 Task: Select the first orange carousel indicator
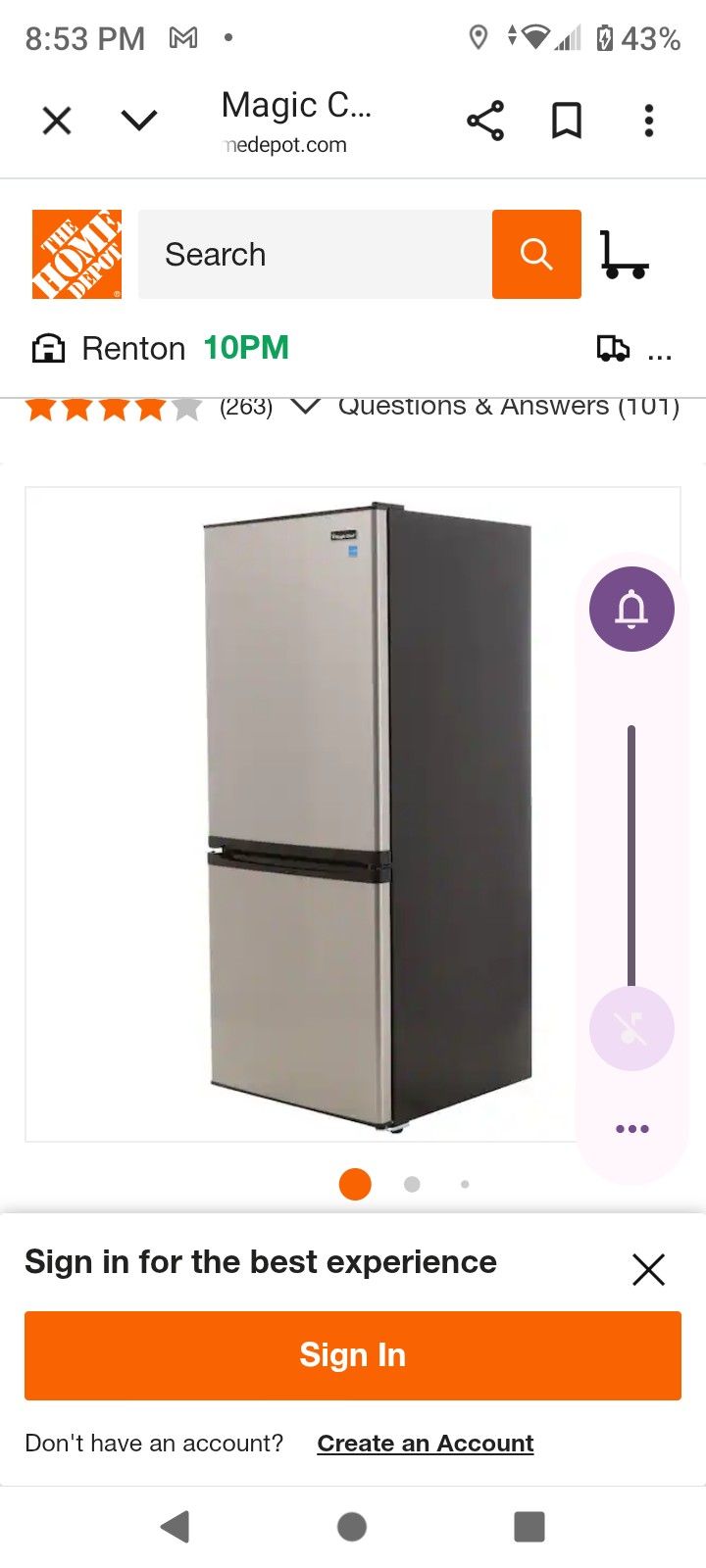click(354, 1184)
